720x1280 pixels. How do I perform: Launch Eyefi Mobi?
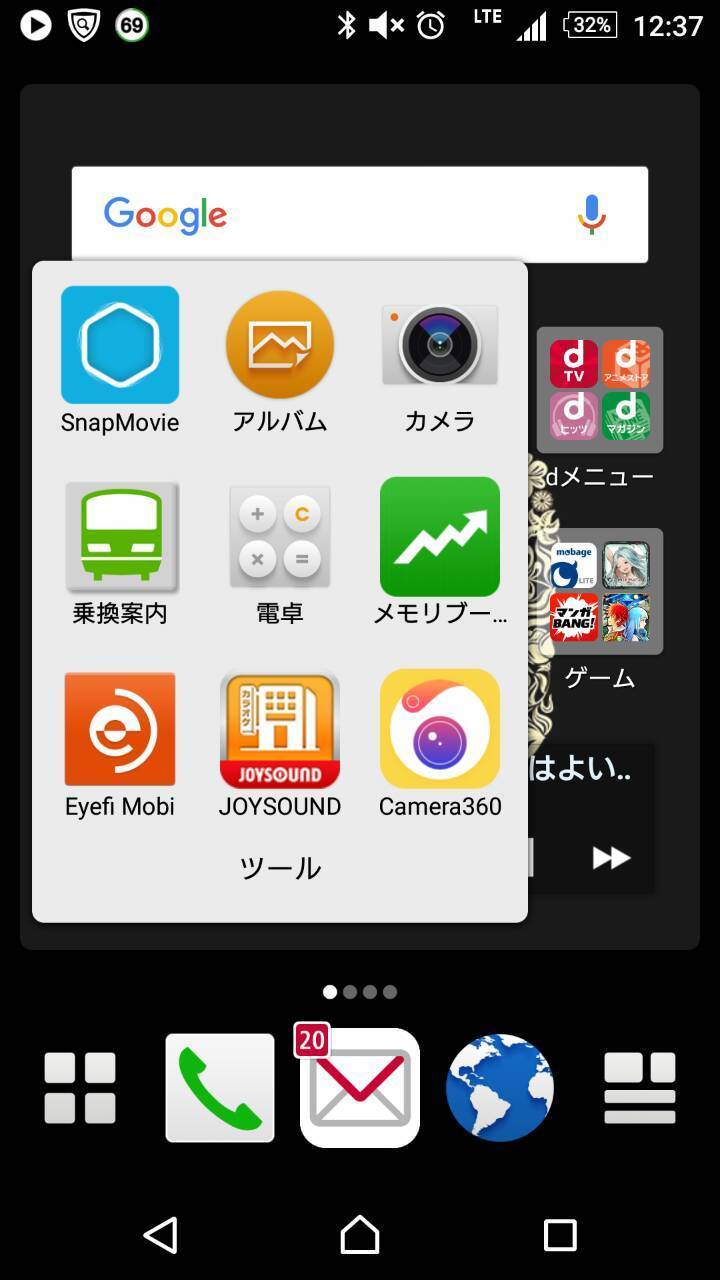pyautogui.click(x=120, y=729)
